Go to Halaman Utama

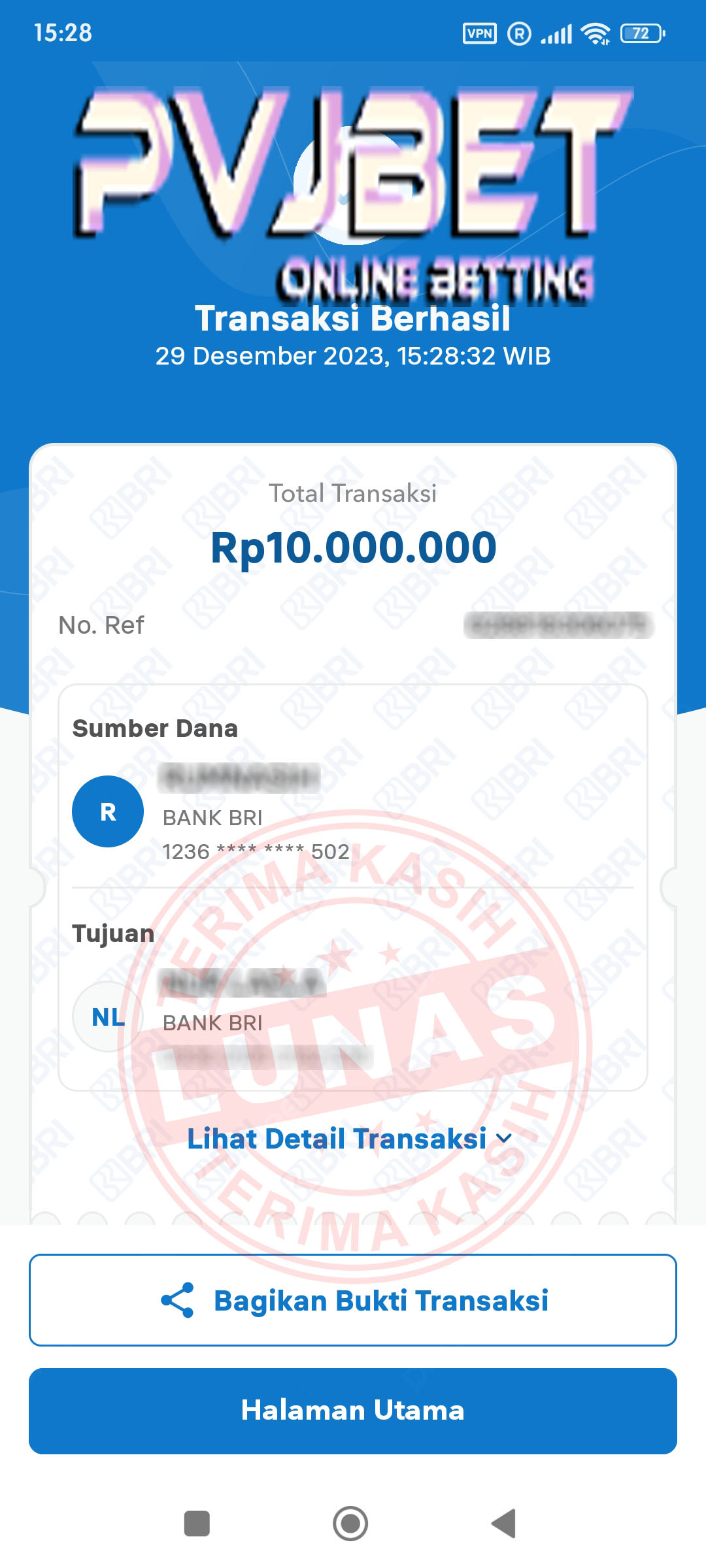(353, 1411)
